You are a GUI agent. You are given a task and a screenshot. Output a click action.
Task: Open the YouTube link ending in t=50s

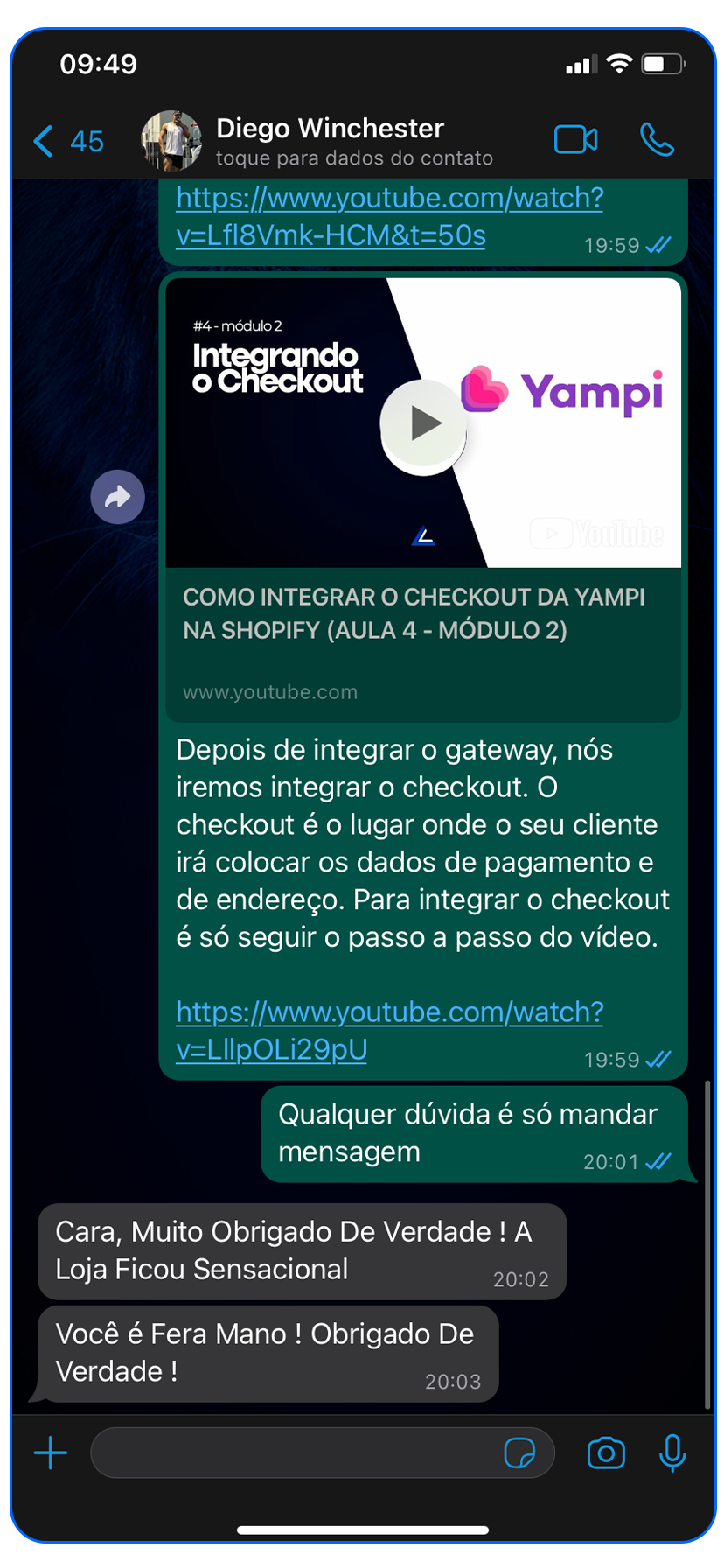coord(388,216)
